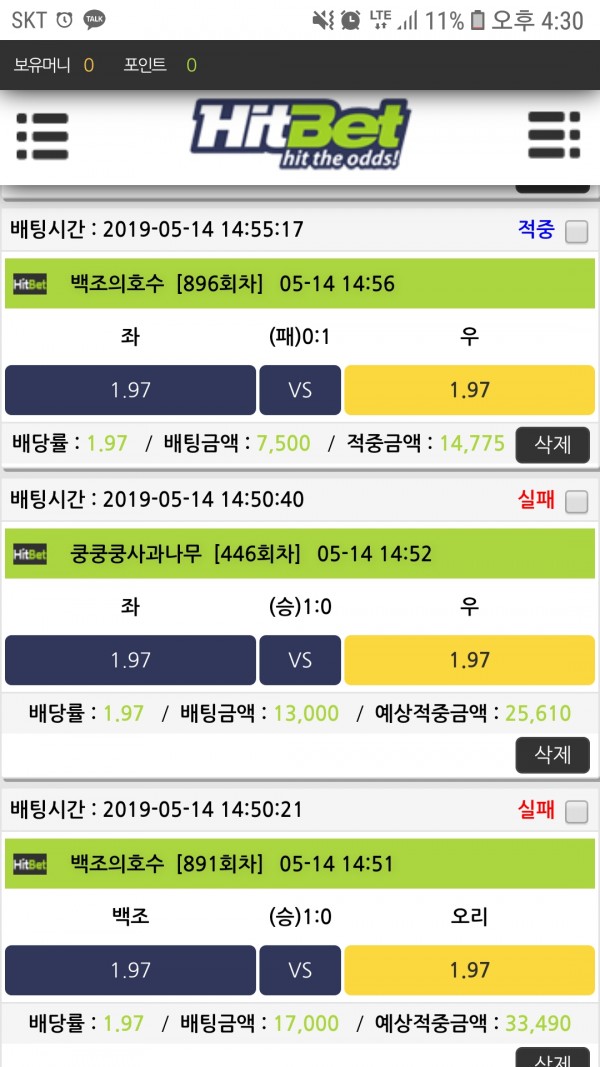Check the box for the 14:50:21 bet
Viewport: 600px width, 1067px height.
click(x=576, y=812)
